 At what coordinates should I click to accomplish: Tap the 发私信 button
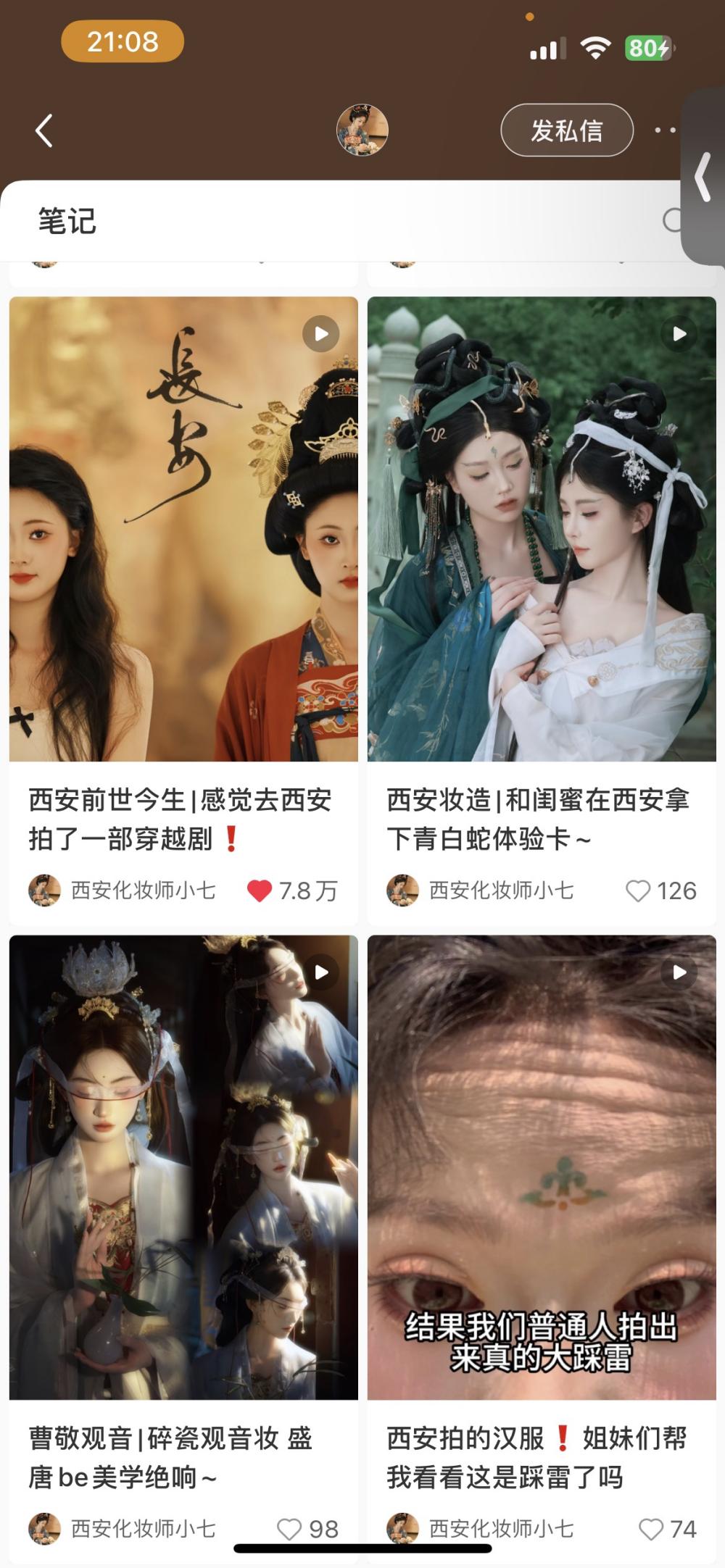566,130
